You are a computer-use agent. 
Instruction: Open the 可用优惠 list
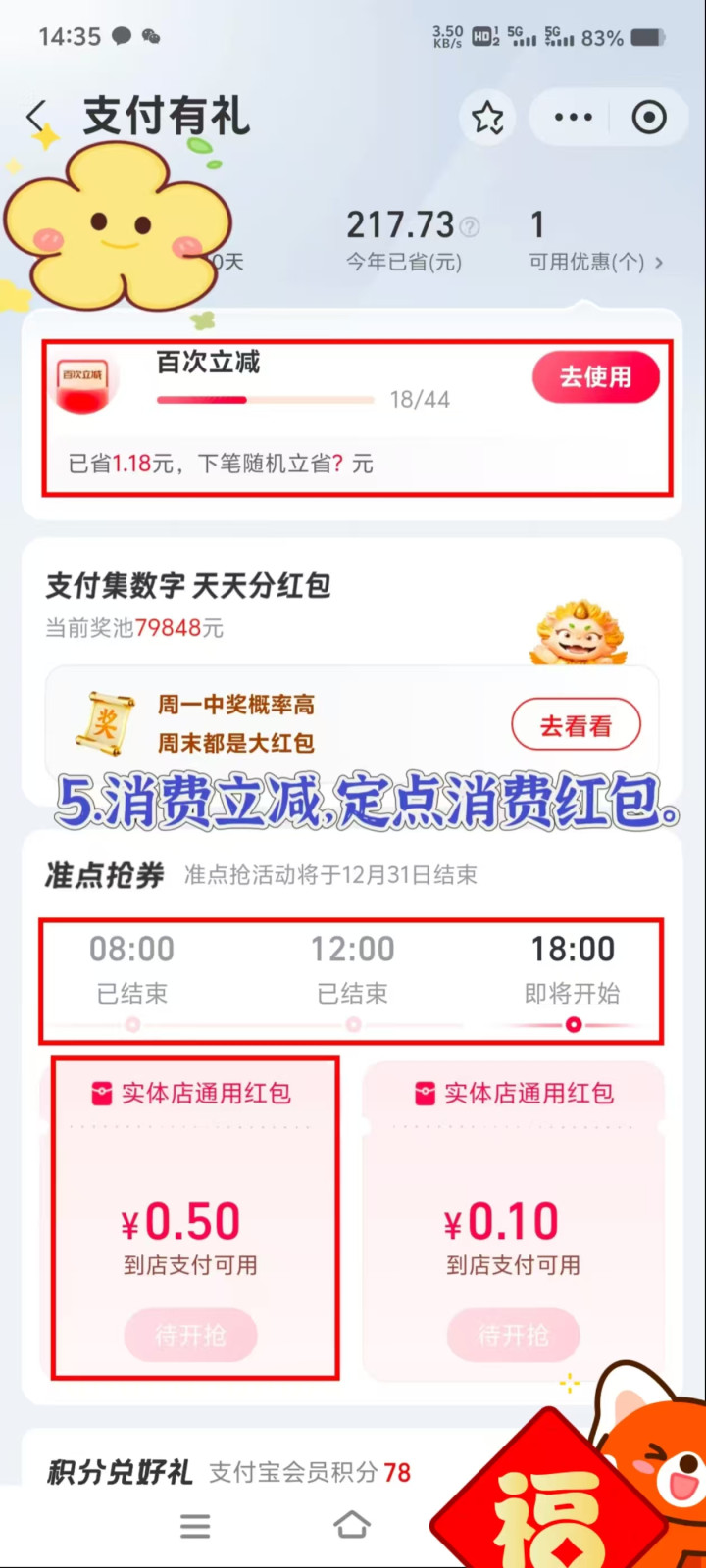click(595, 262)
